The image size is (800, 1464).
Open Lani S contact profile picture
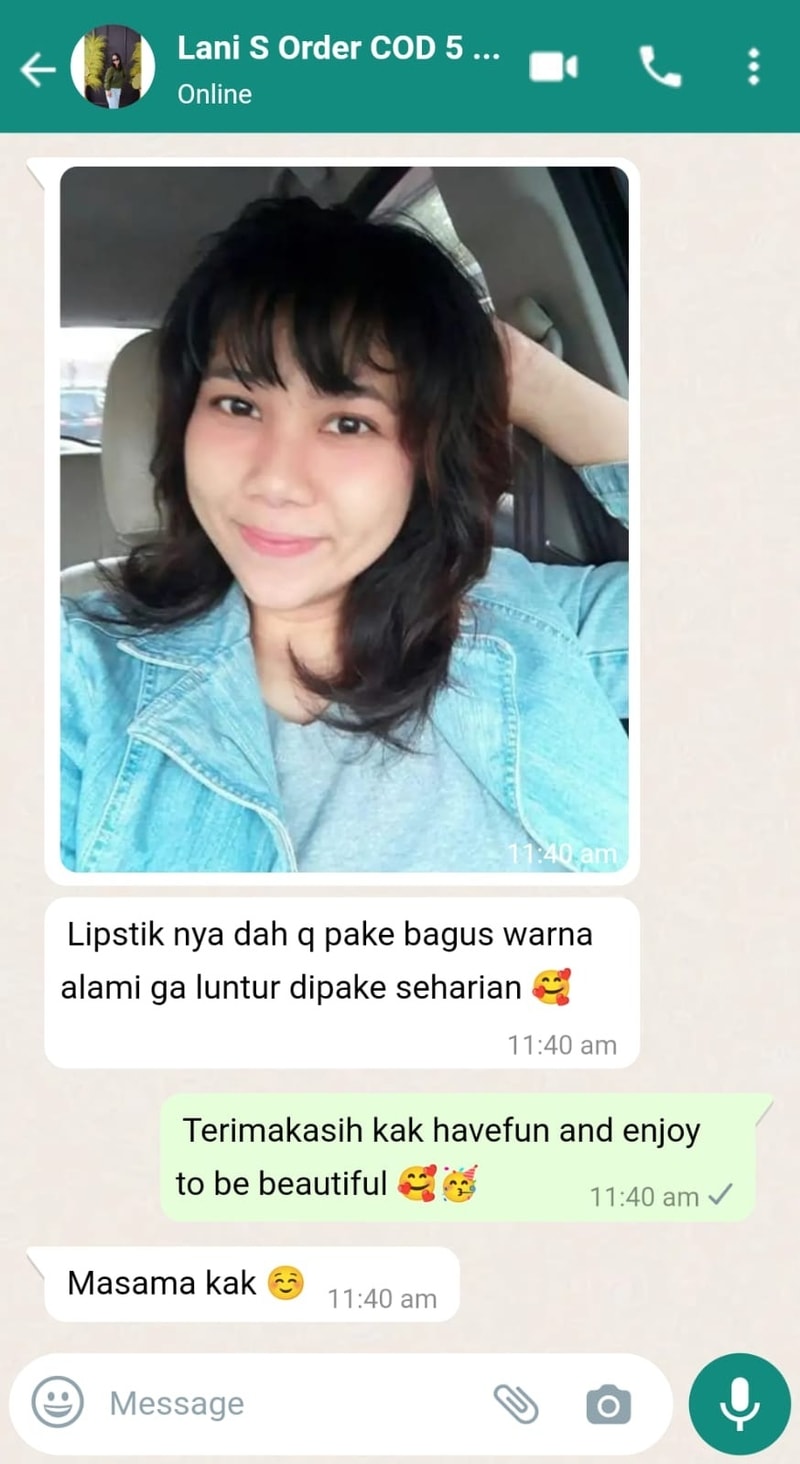pyautogui.click(x=112, y=67)
